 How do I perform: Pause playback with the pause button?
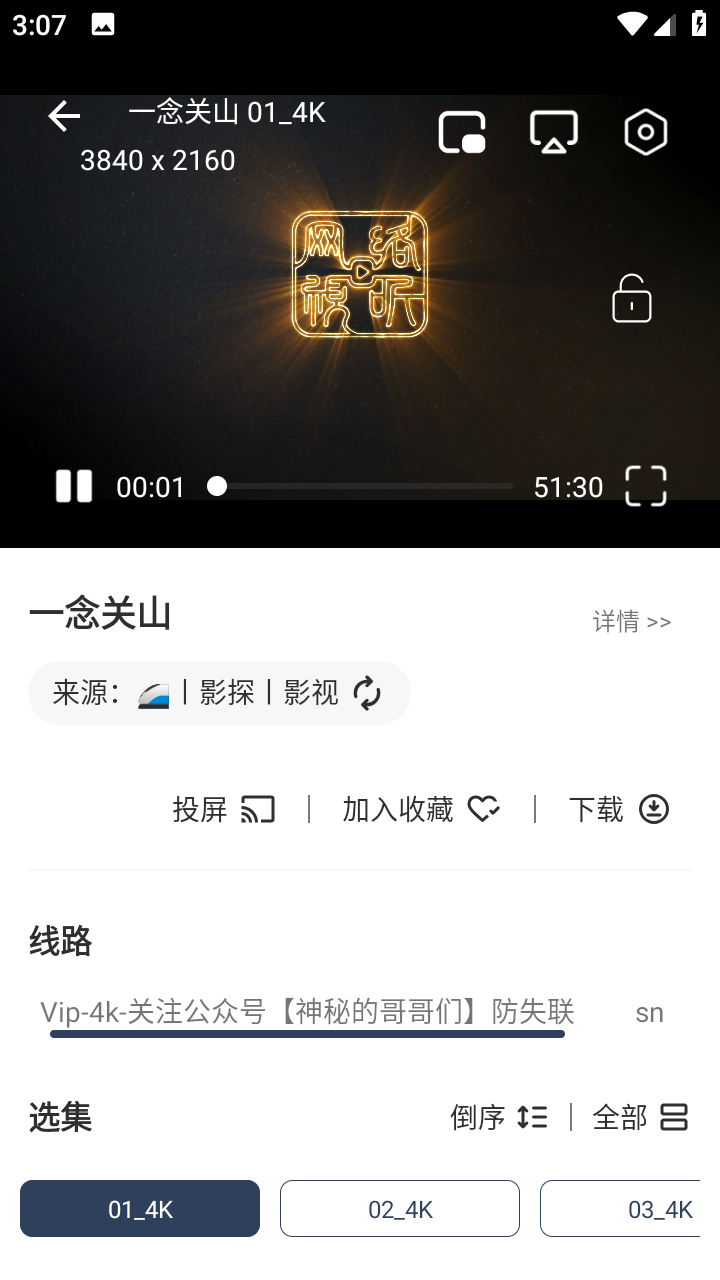[x=73, y=487]
